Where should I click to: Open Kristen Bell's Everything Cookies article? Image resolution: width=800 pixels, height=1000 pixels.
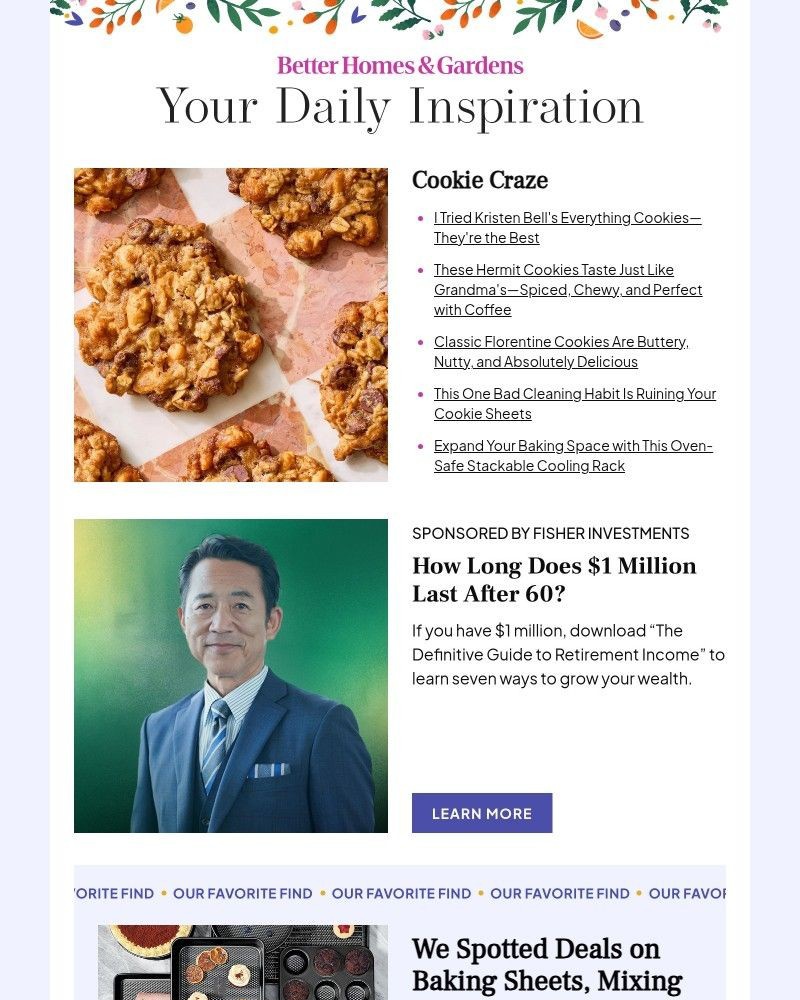point(567,227)
